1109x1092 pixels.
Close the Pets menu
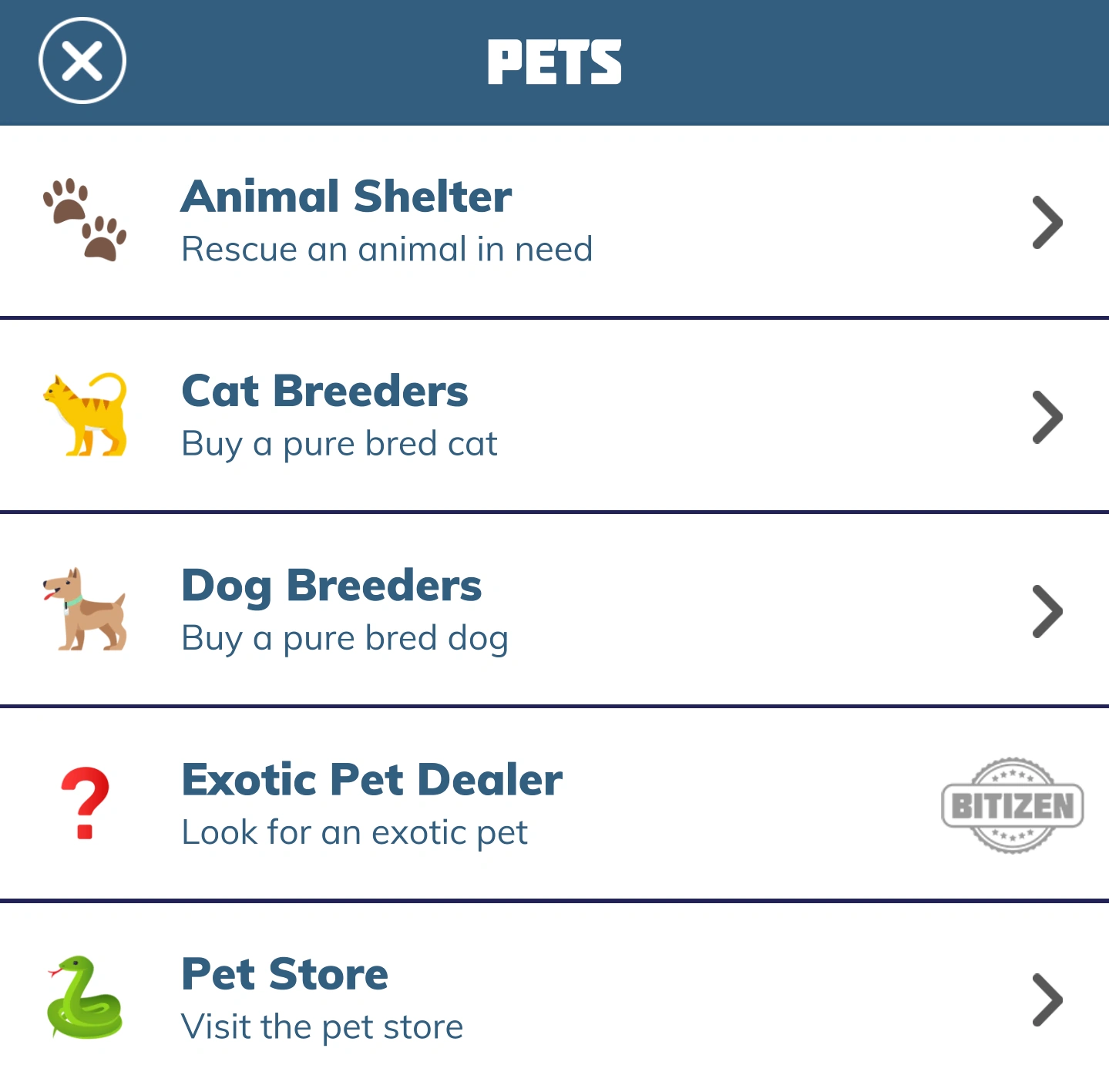tap(82, 61)
